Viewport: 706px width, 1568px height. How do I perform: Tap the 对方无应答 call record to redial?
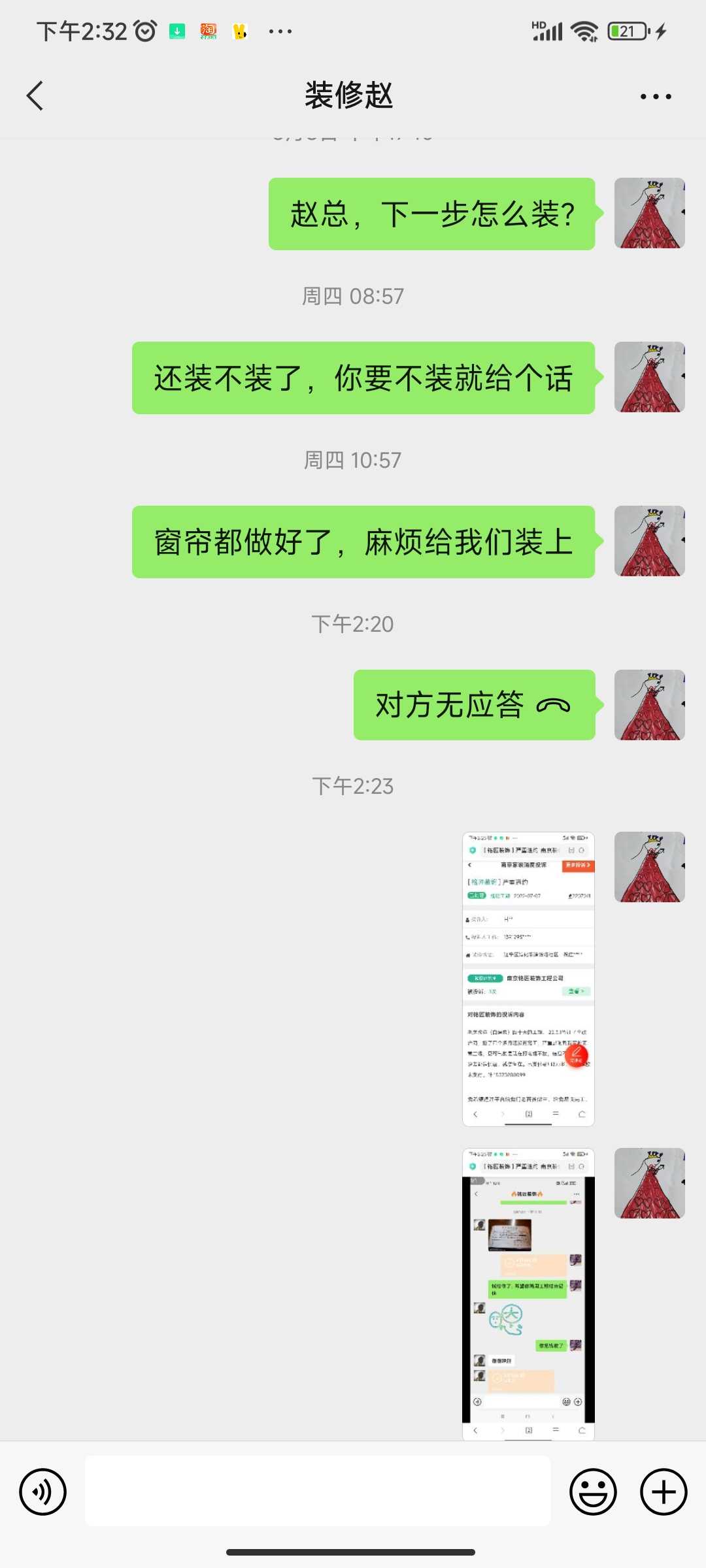point(474,705)
